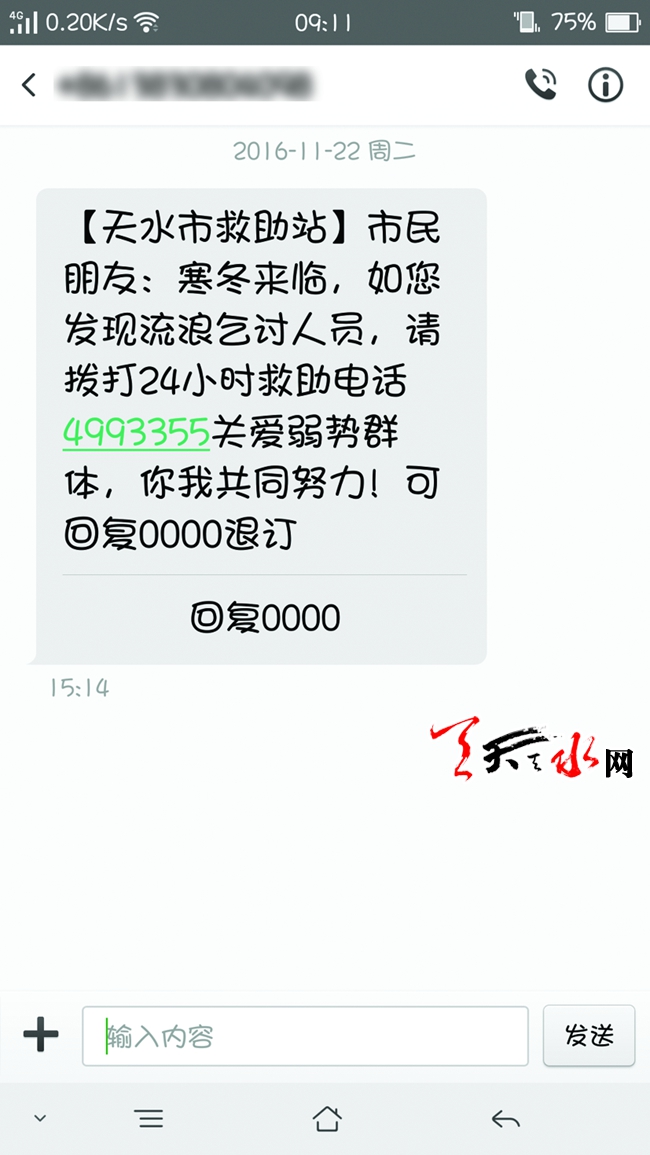Hide the navigation bar with the small chevron
Viewport: 650px width, 1155px height.
40,1118
